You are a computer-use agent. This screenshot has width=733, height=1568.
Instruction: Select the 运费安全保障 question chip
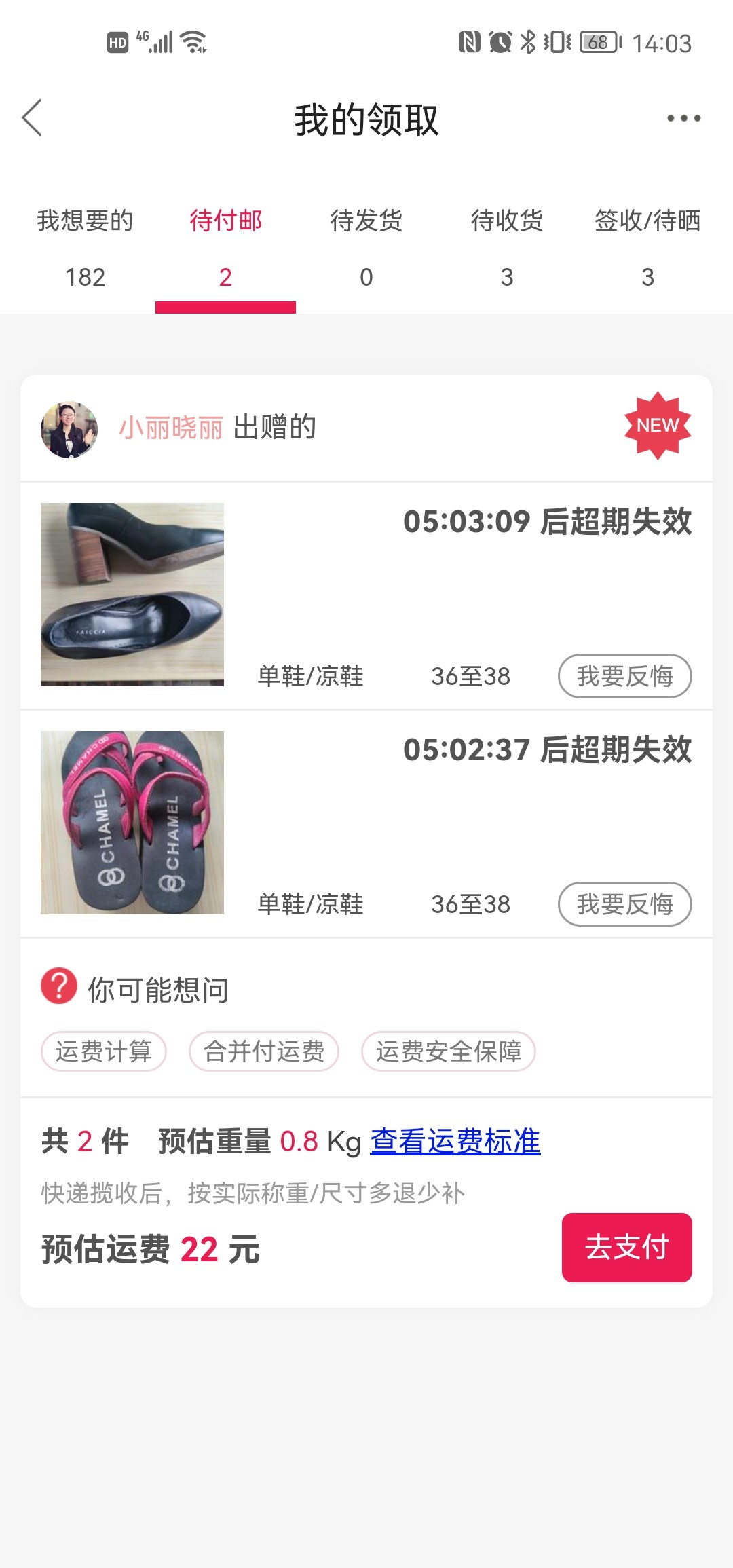(x=449, y=1051)
